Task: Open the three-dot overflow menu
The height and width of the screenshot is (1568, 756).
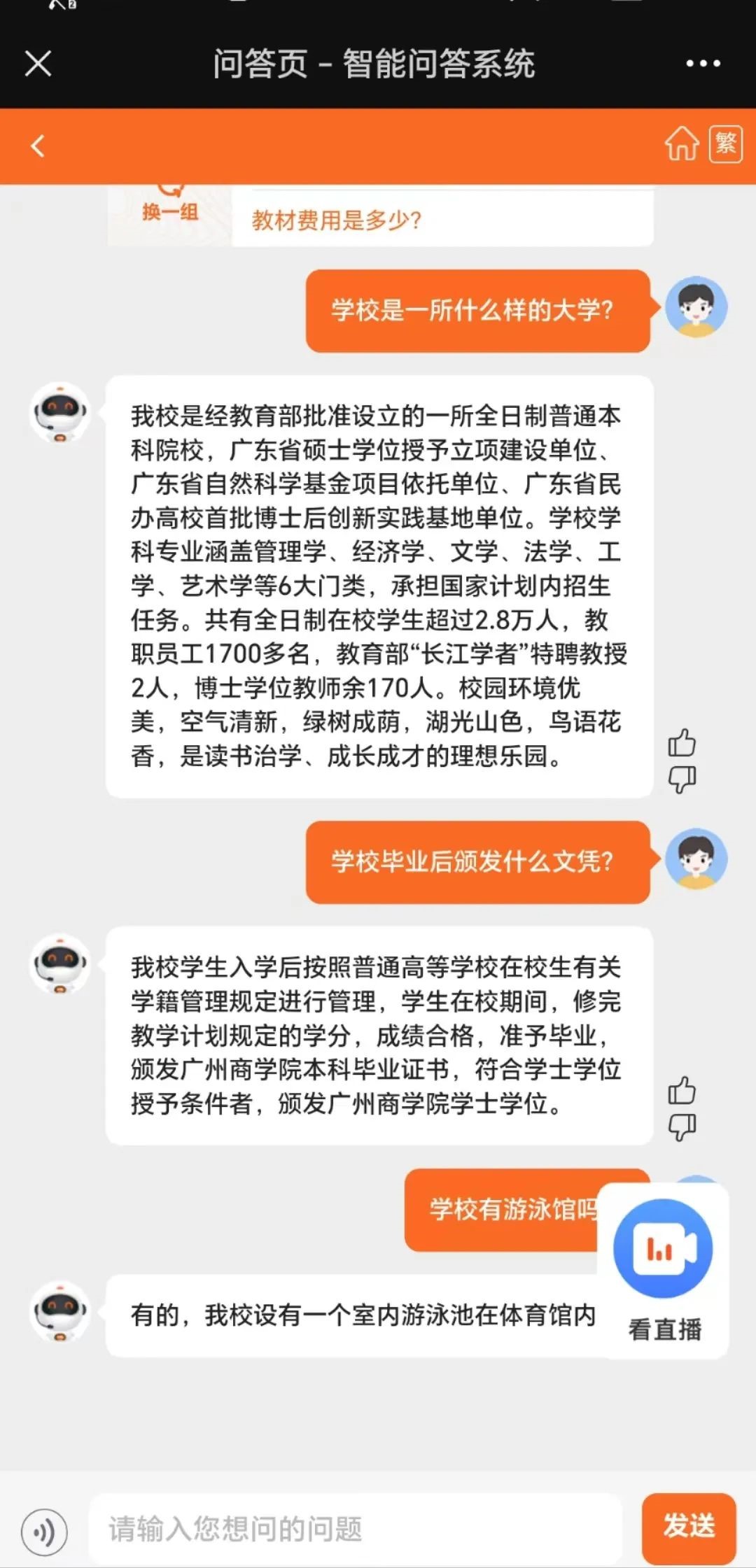Action: click(x=703, y=64)
